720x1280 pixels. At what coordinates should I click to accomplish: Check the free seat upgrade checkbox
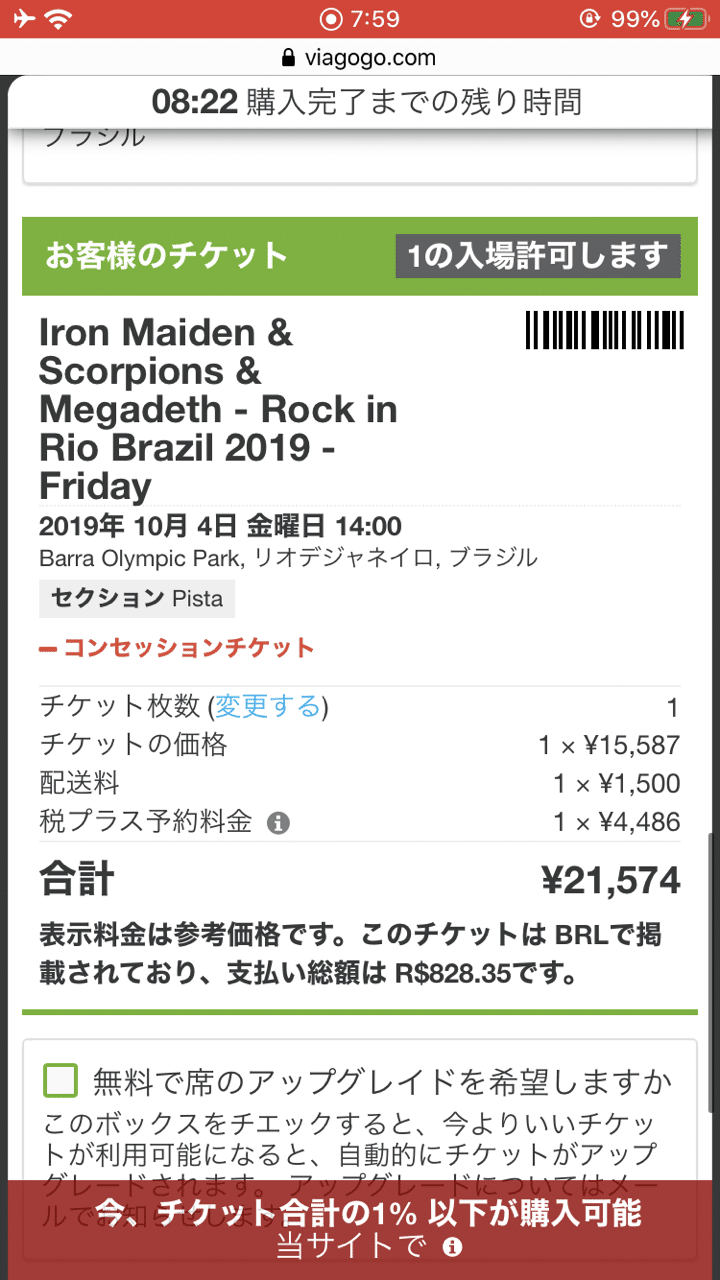pos(61,1081)
